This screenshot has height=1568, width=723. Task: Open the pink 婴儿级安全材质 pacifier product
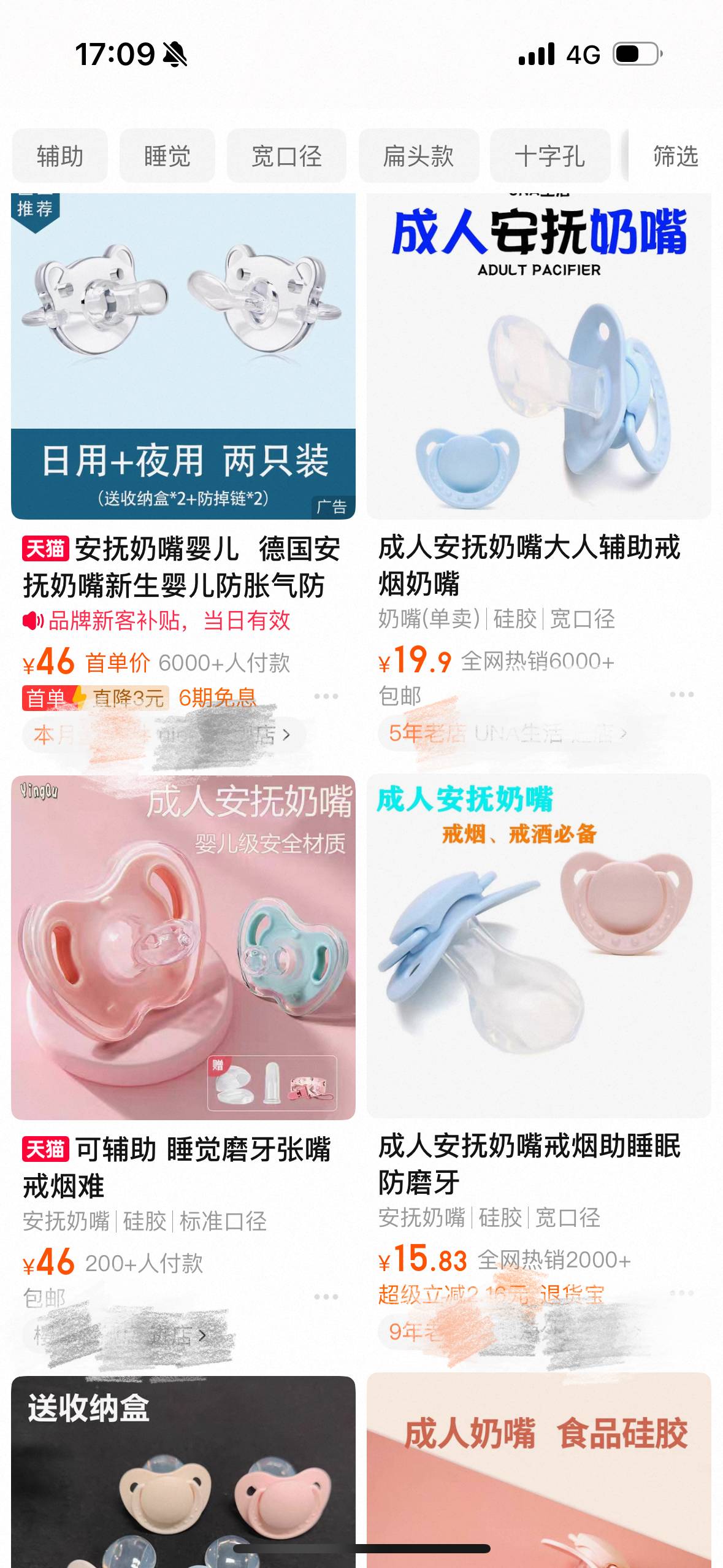click(x=183, y=947)
